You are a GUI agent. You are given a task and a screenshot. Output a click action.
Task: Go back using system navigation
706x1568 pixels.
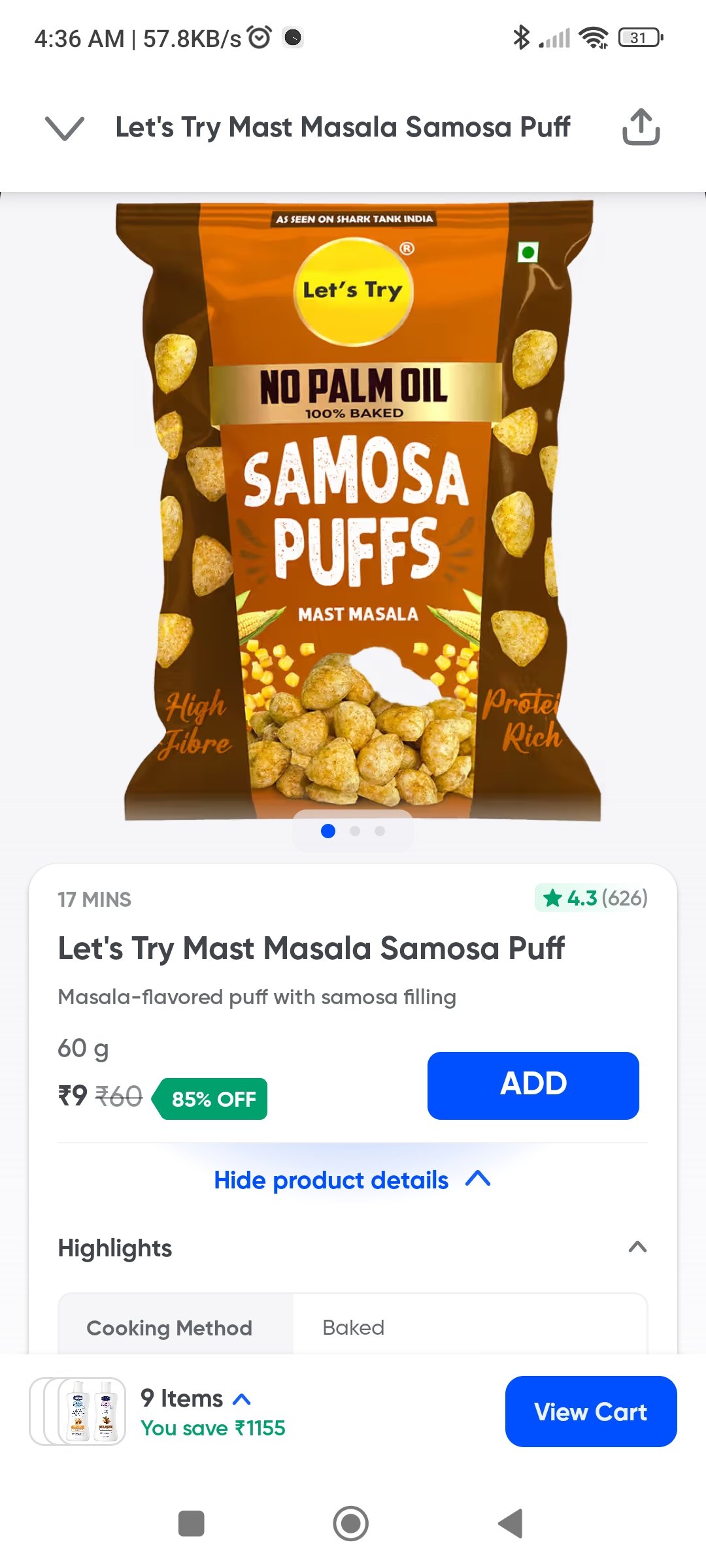point(511,1524)
